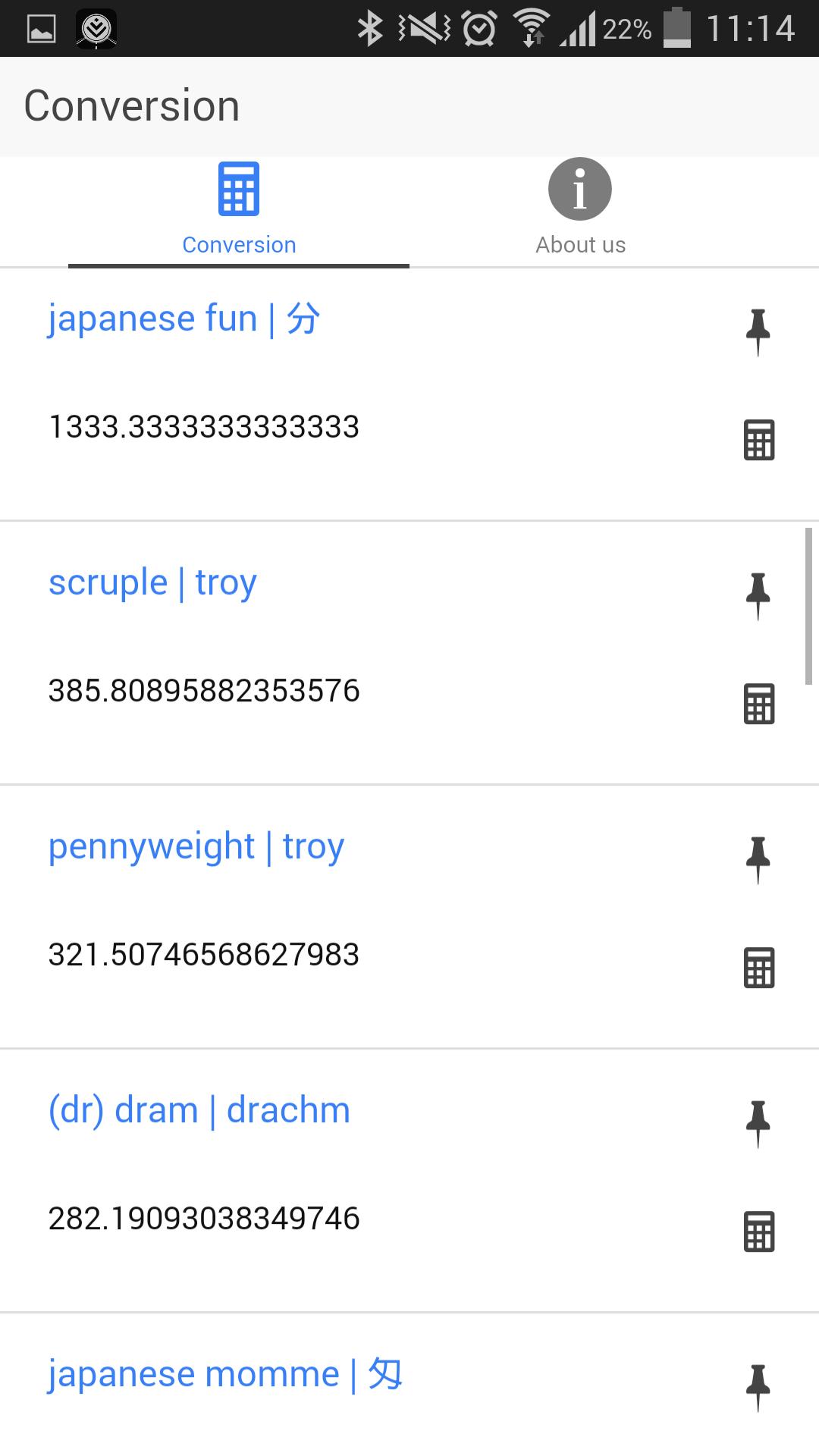This screenshot has height=1456, width=819.
Task: Open calculator for dram drachm value
Action: (x=758, y=1232)
